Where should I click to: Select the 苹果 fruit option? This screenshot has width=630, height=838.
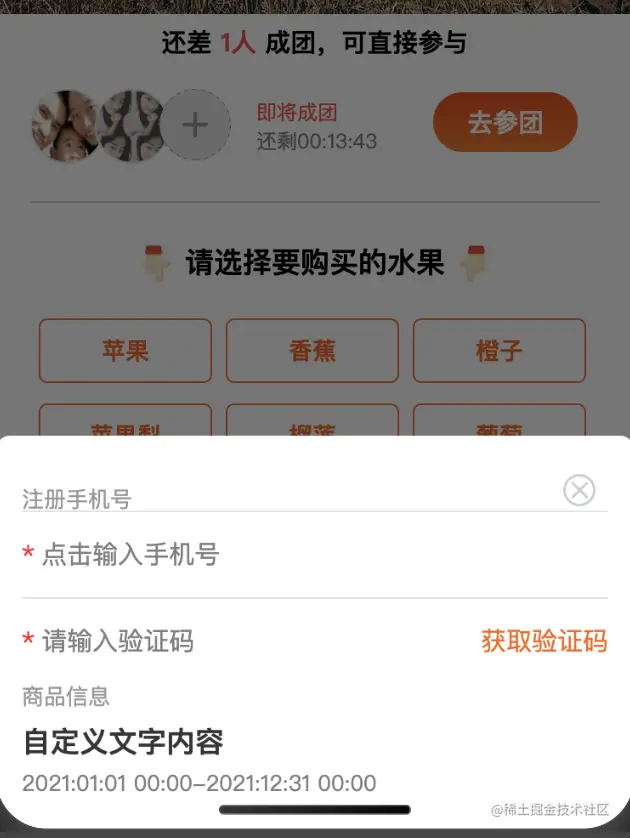[x=125, y=351]
